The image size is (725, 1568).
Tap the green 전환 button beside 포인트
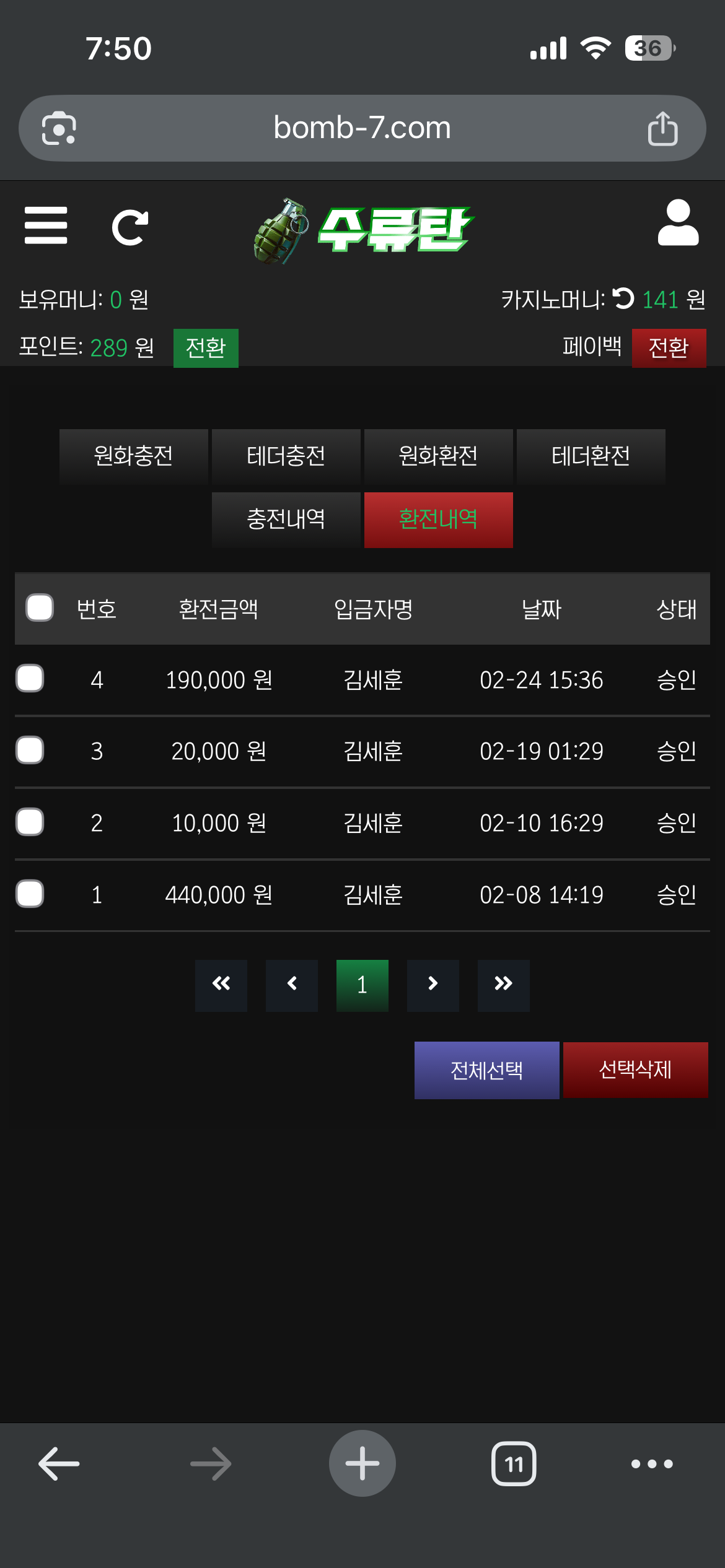click(x=206, y=348)
